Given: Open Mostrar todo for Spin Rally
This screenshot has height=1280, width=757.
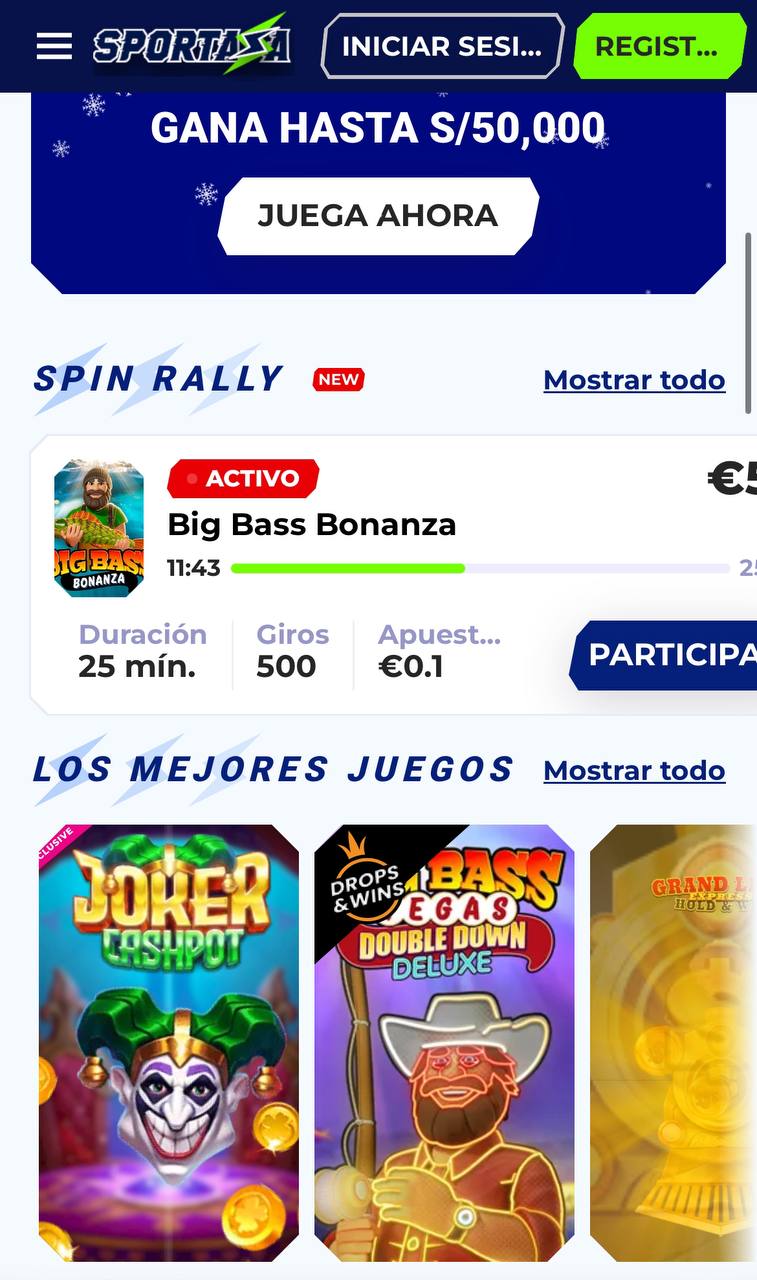Looking at the screenshot, I should click(634, 380).
